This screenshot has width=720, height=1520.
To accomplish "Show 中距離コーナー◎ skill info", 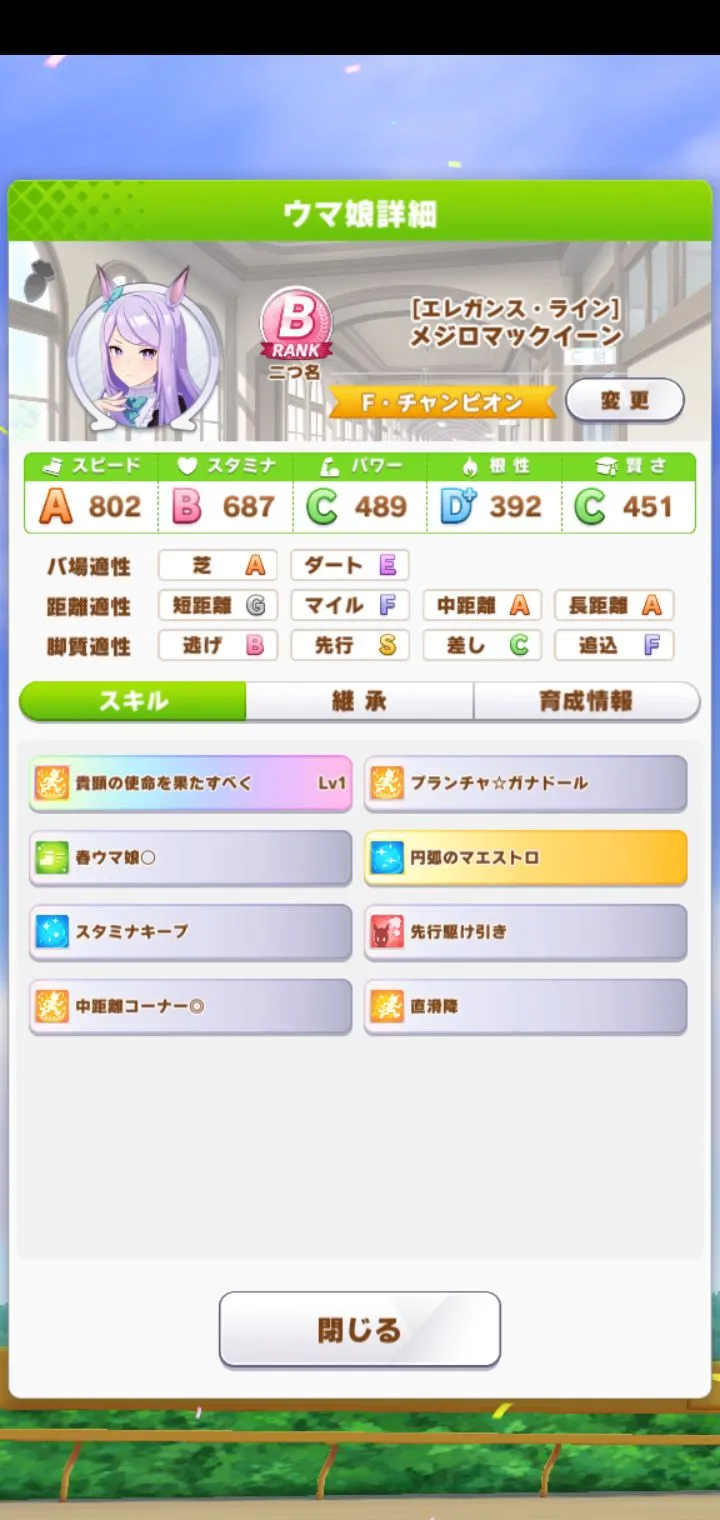I will pos(190,1006).
